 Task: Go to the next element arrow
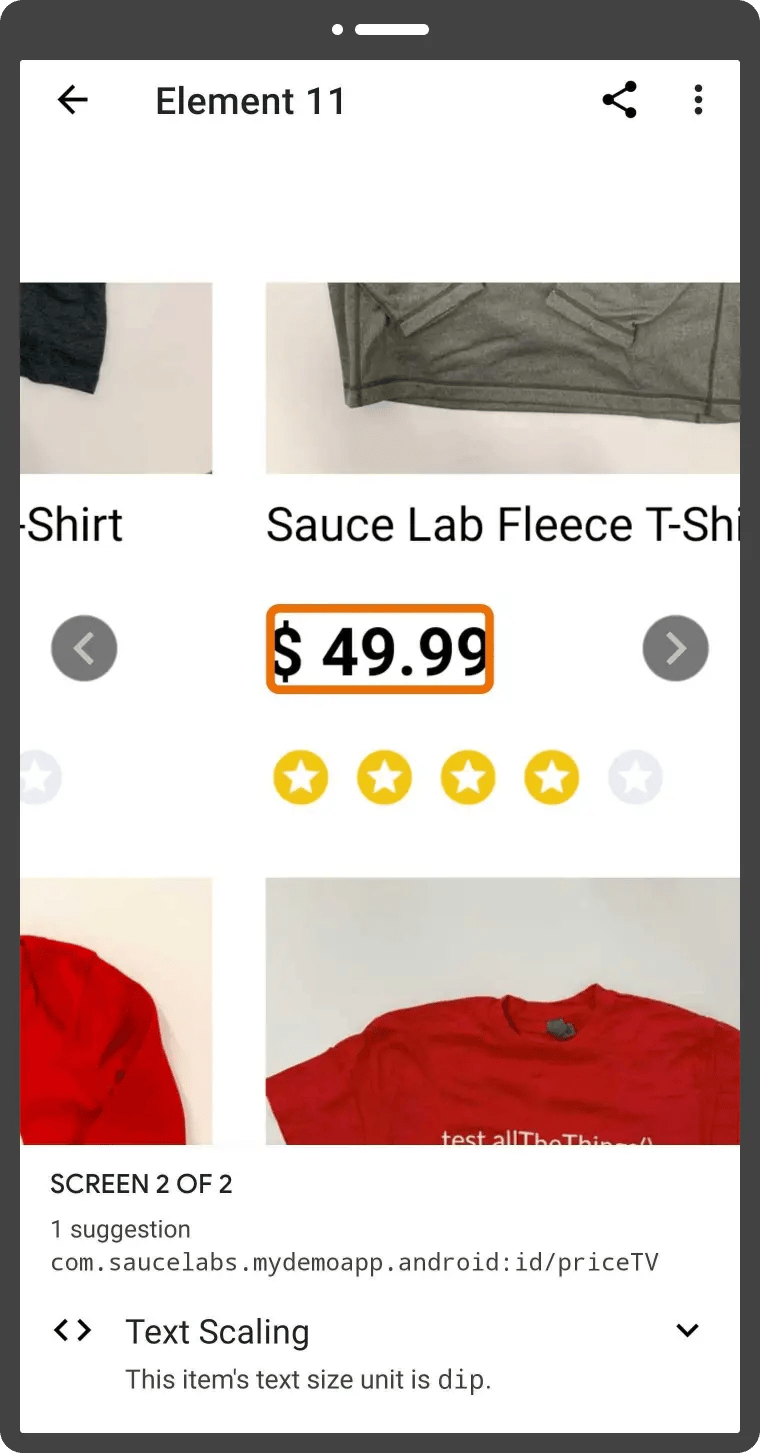(x=676, y=648)
